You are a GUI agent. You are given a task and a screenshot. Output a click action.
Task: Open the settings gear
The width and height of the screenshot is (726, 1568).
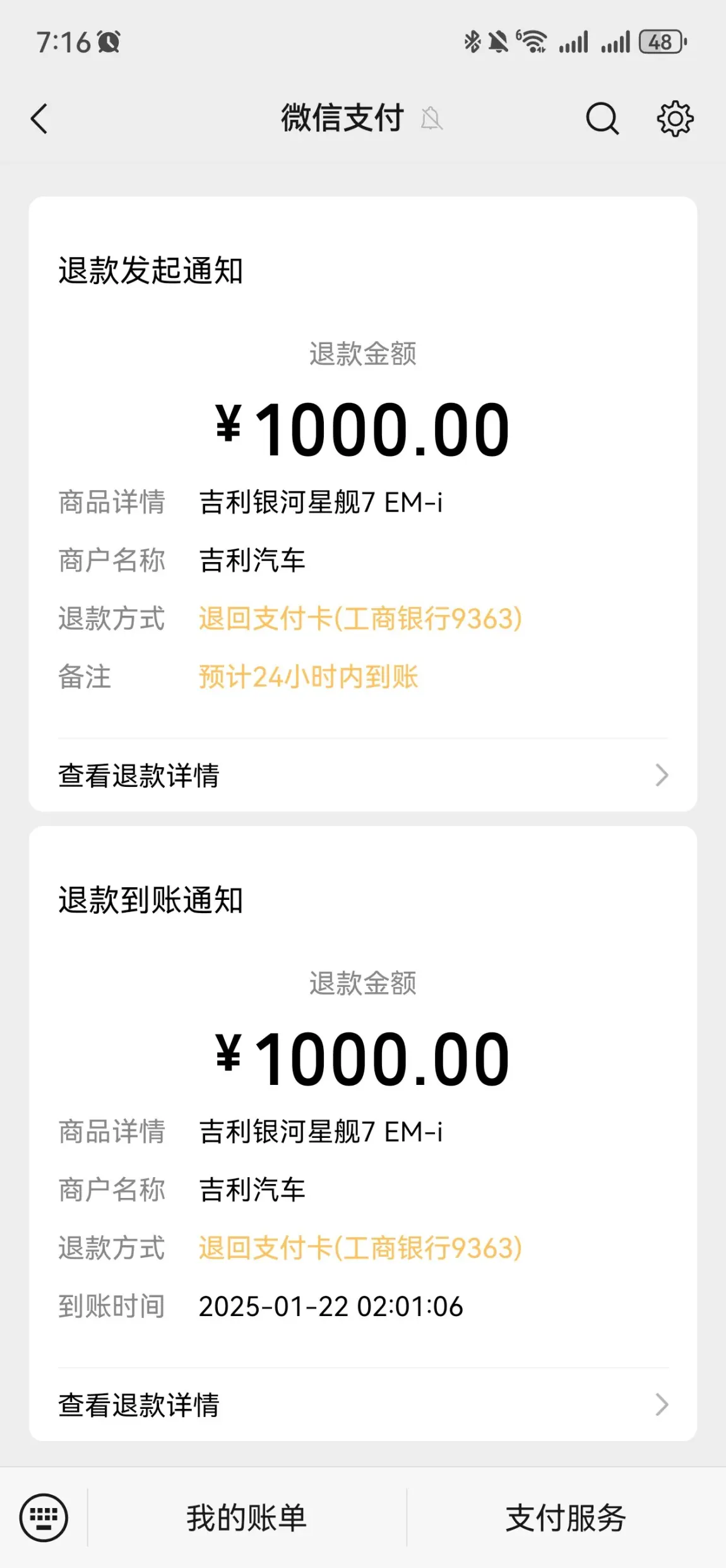point(675,119)
